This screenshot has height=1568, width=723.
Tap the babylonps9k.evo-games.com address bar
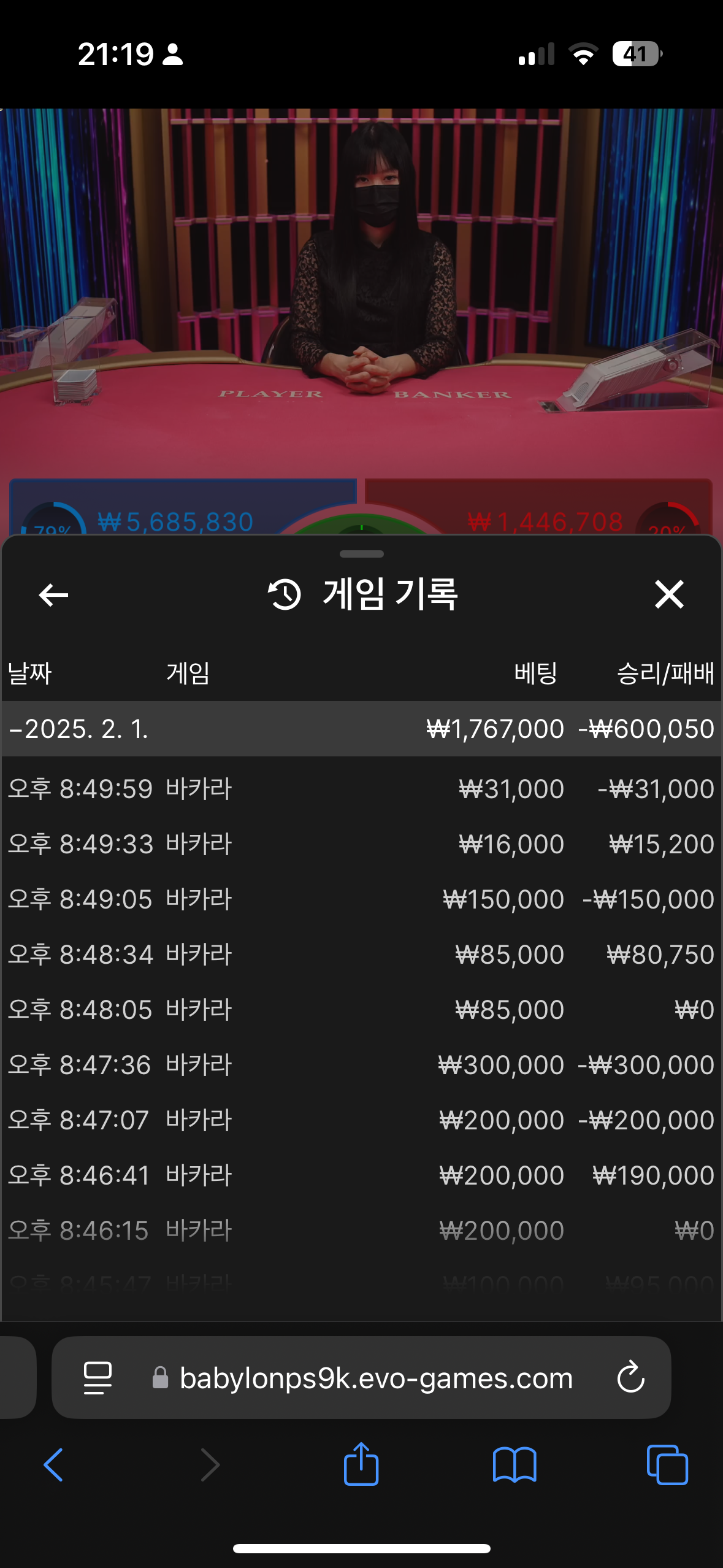pos(375,1378)
